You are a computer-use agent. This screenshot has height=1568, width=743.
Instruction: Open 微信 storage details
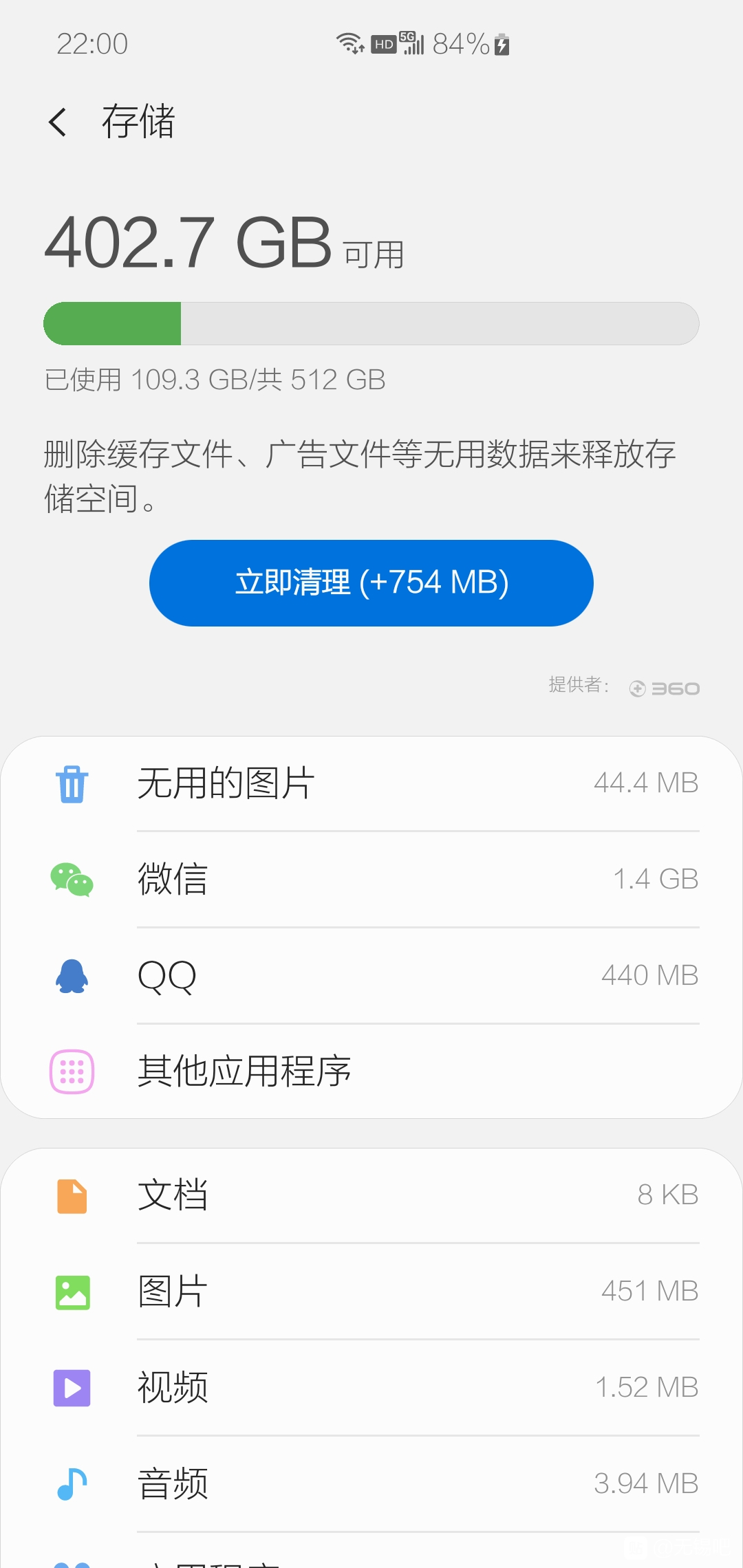click(371, 880)
